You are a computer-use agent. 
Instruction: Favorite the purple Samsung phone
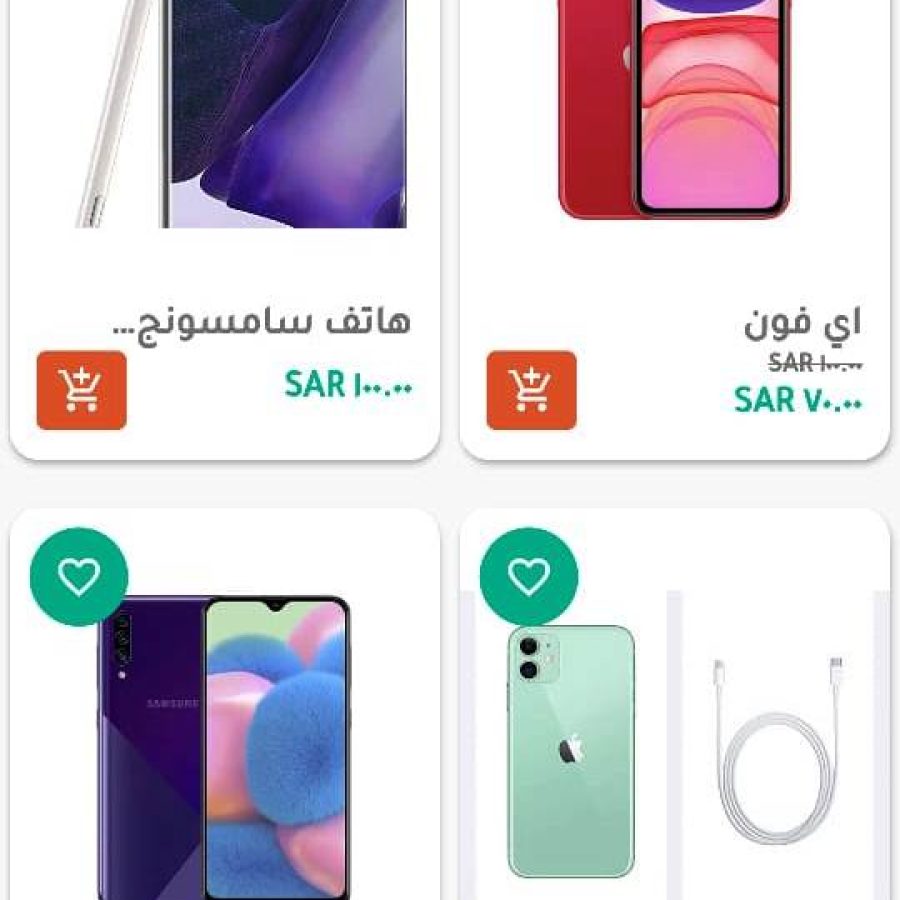coord(79,576)
